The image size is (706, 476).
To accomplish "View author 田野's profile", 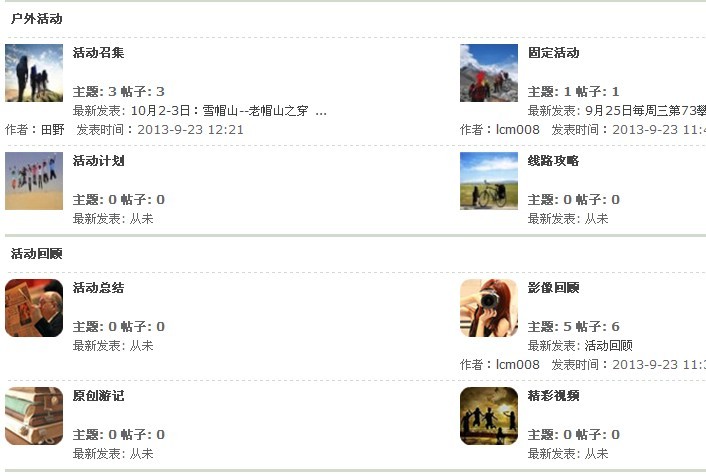I will coord(52,130).
